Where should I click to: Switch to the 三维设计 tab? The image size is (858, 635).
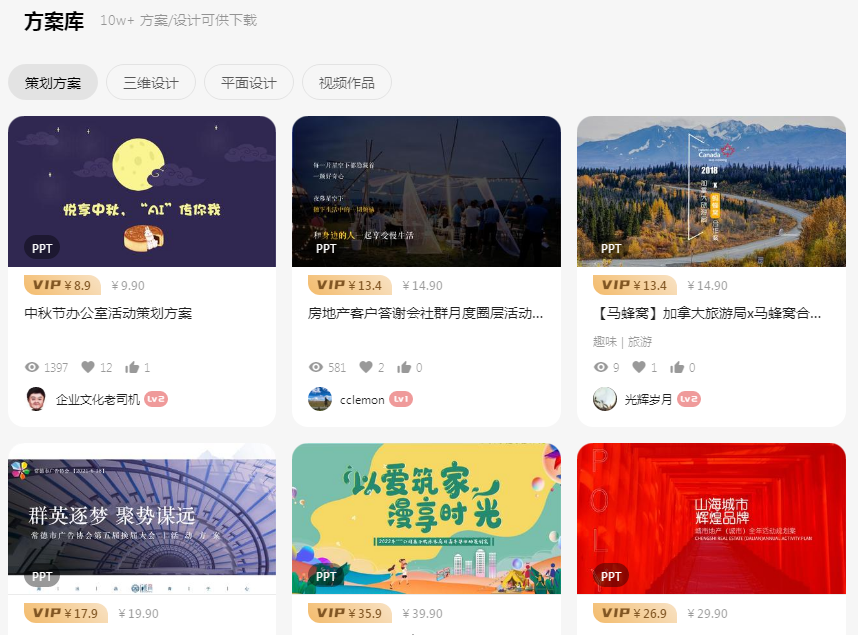(x=151, y=83)
